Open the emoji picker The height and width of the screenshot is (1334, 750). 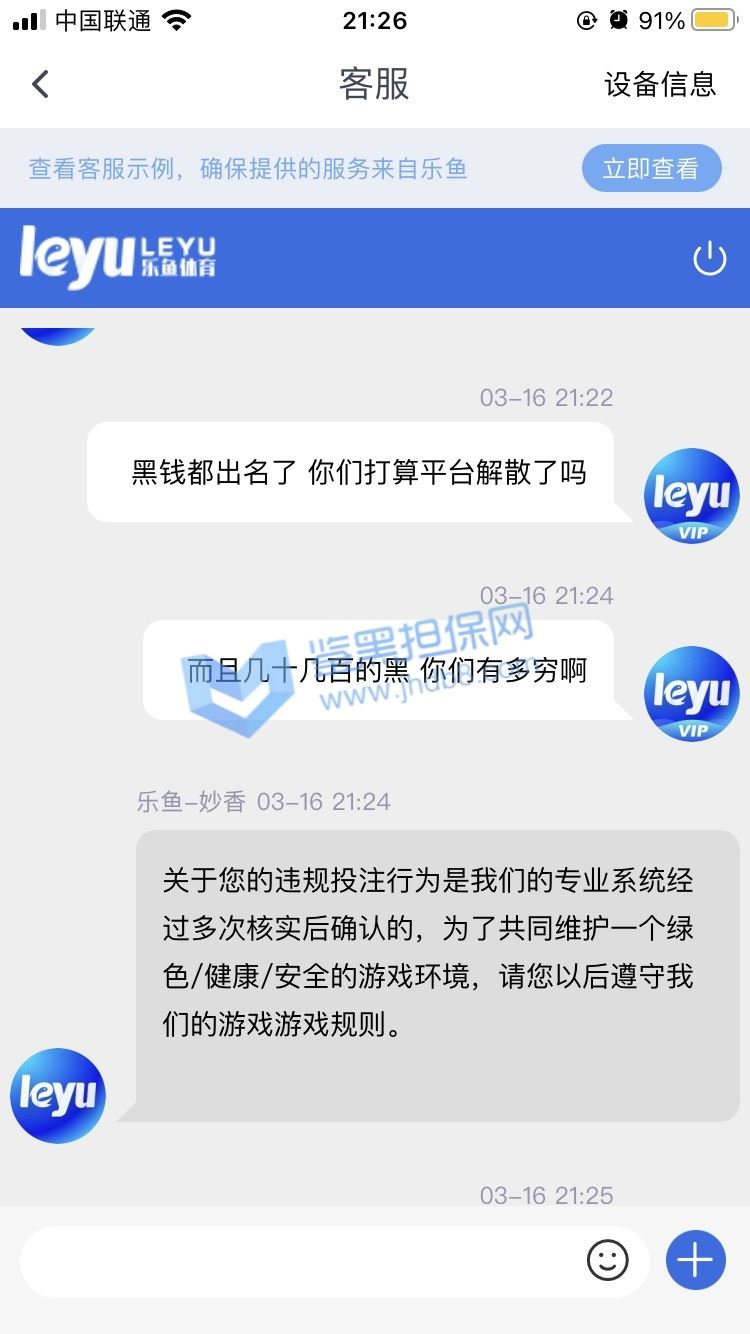tap(607, 1260)
